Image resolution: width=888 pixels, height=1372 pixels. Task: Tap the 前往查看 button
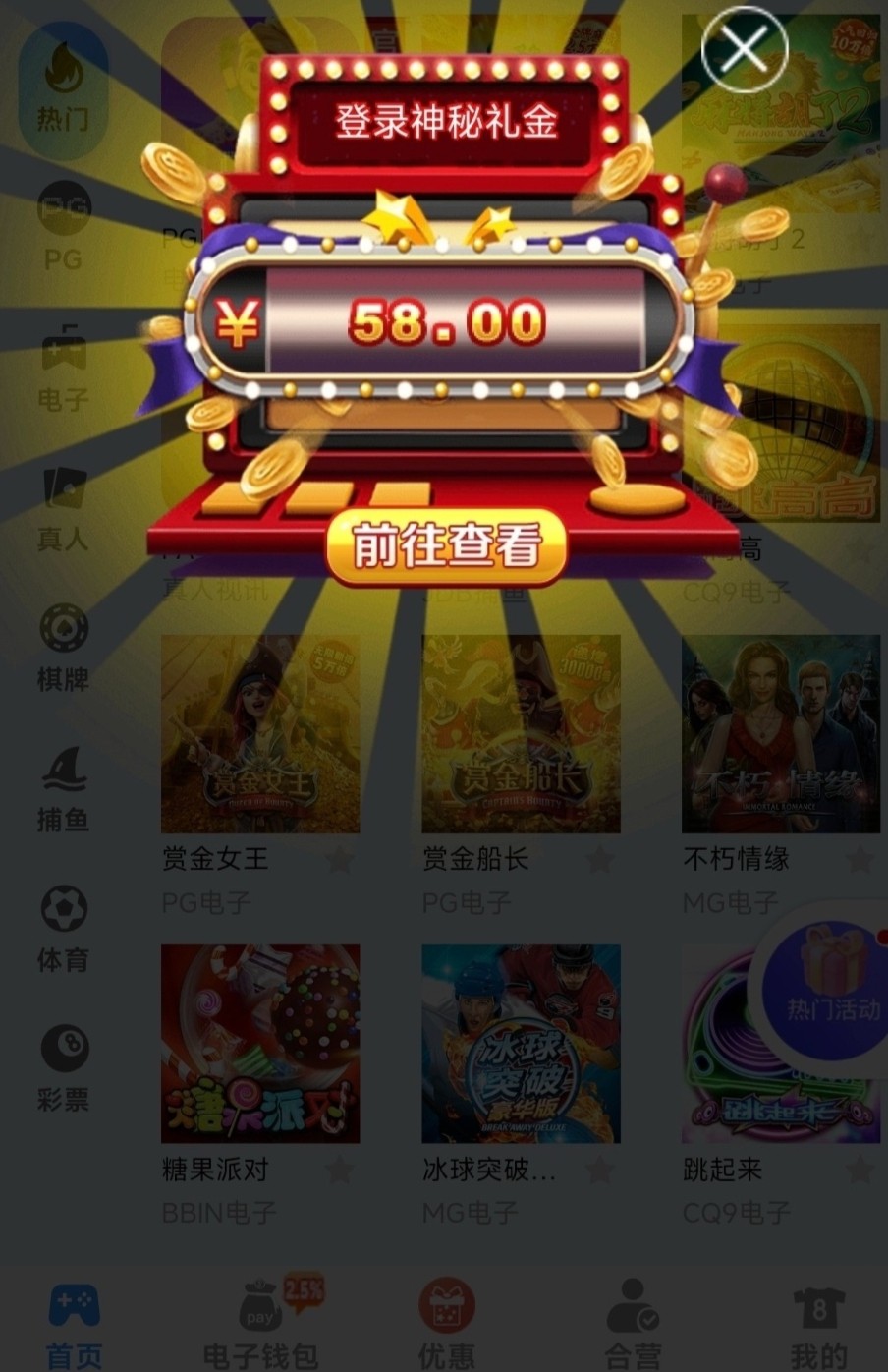point(447,545)
